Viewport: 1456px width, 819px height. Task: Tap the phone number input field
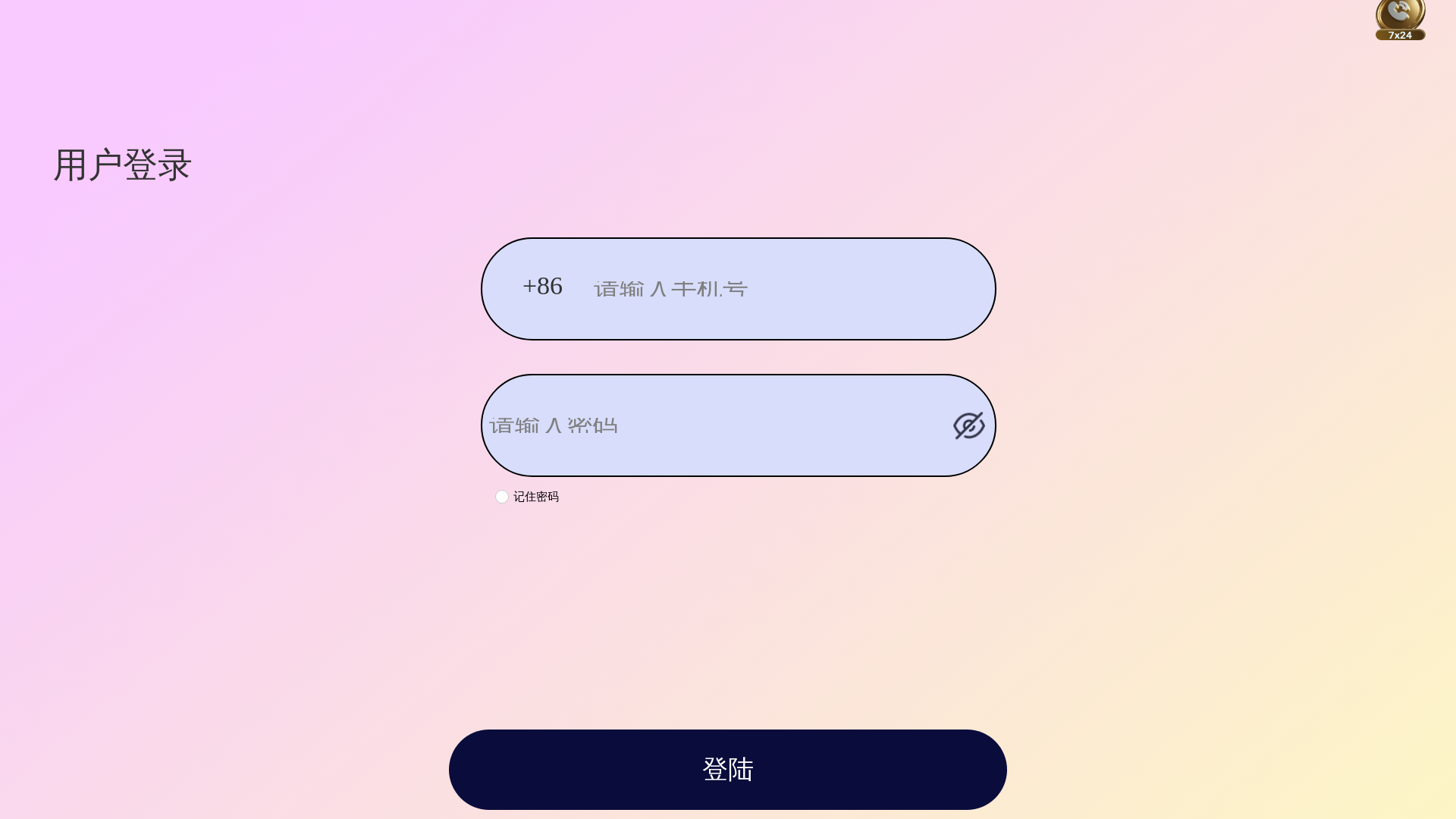773,289
